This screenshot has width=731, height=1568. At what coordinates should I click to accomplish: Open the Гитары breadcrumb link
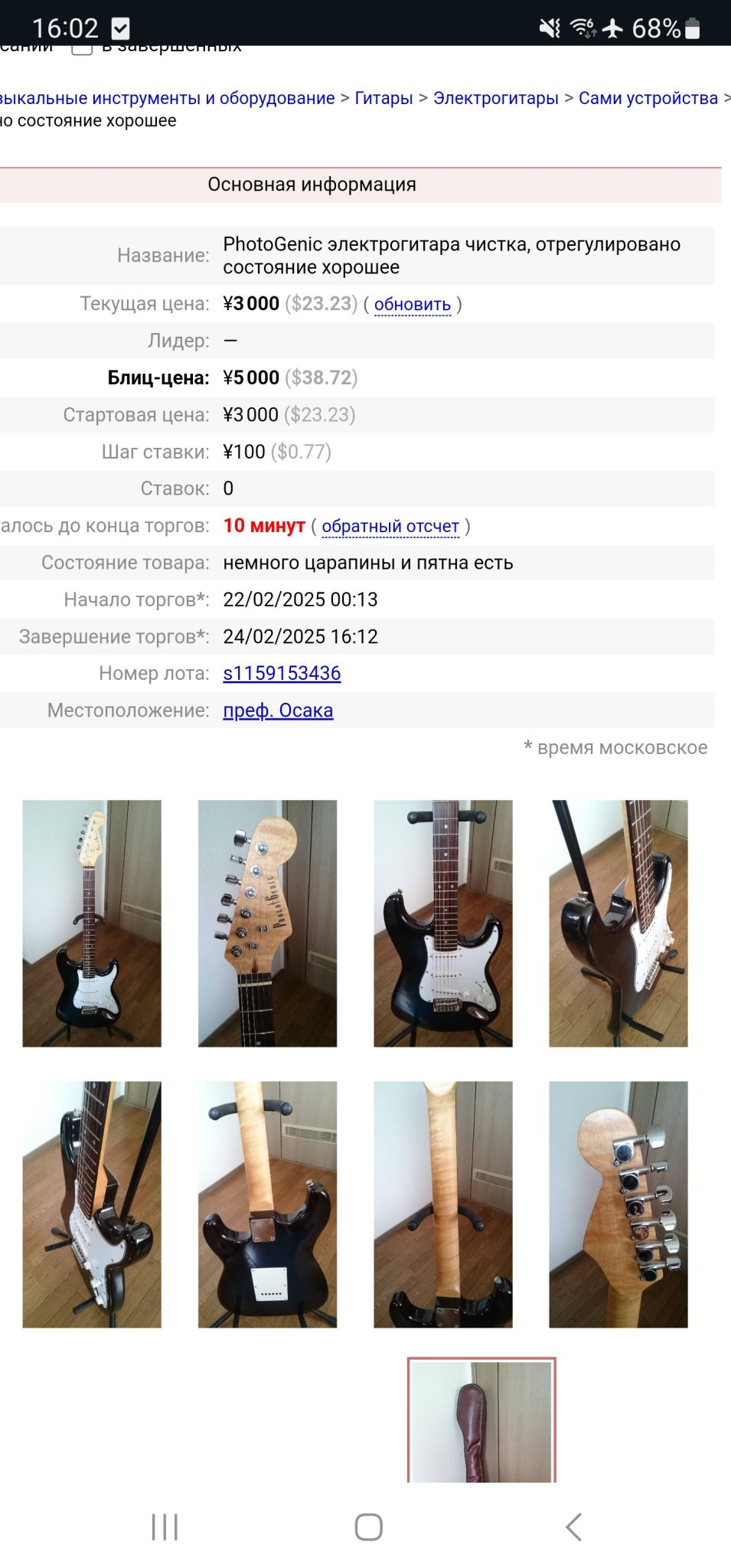point(383,98)
